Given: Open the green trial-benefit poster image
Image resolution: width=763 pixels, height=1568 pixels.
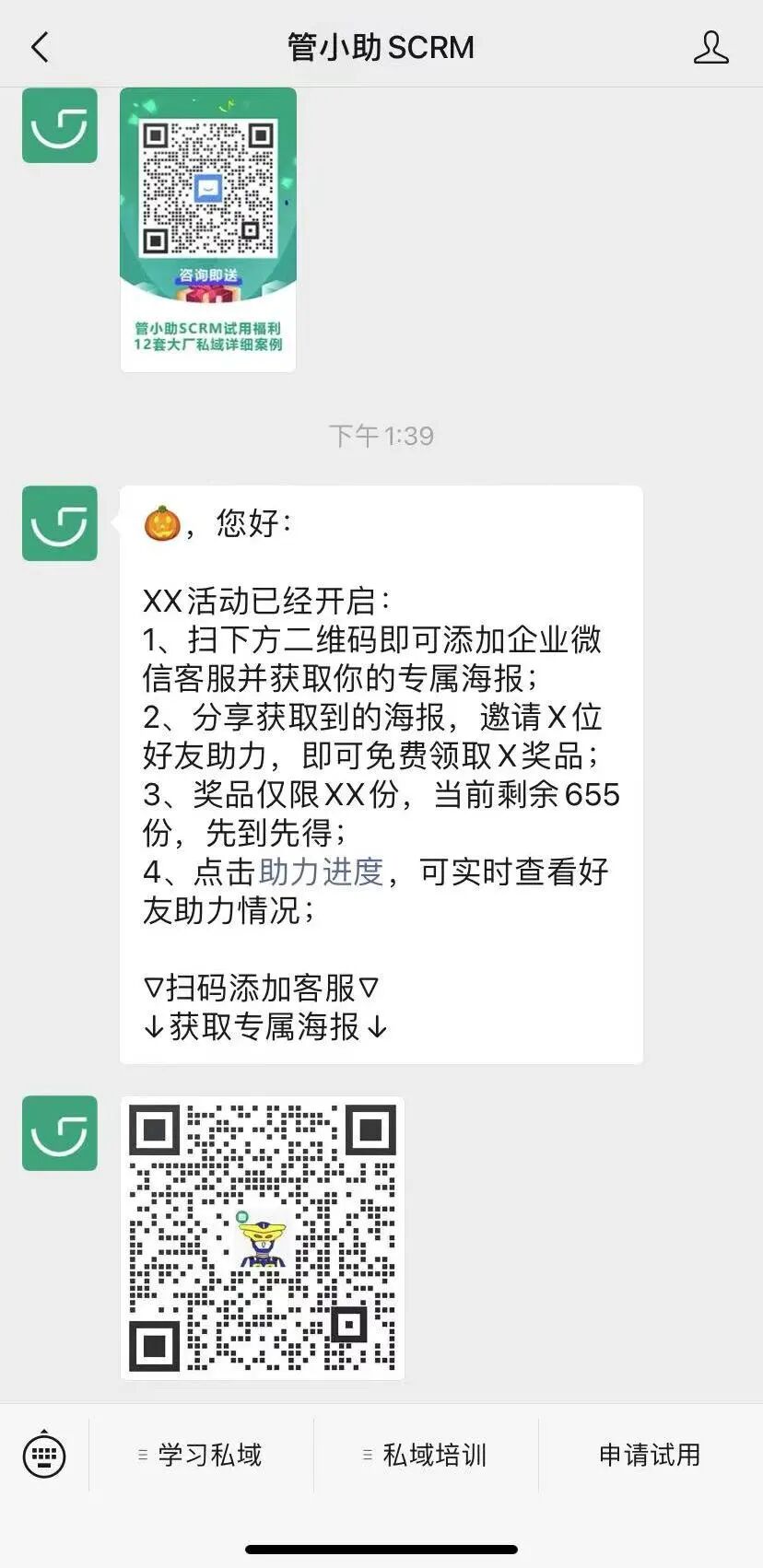Looking at the screenshot, I should click(208, 230).
